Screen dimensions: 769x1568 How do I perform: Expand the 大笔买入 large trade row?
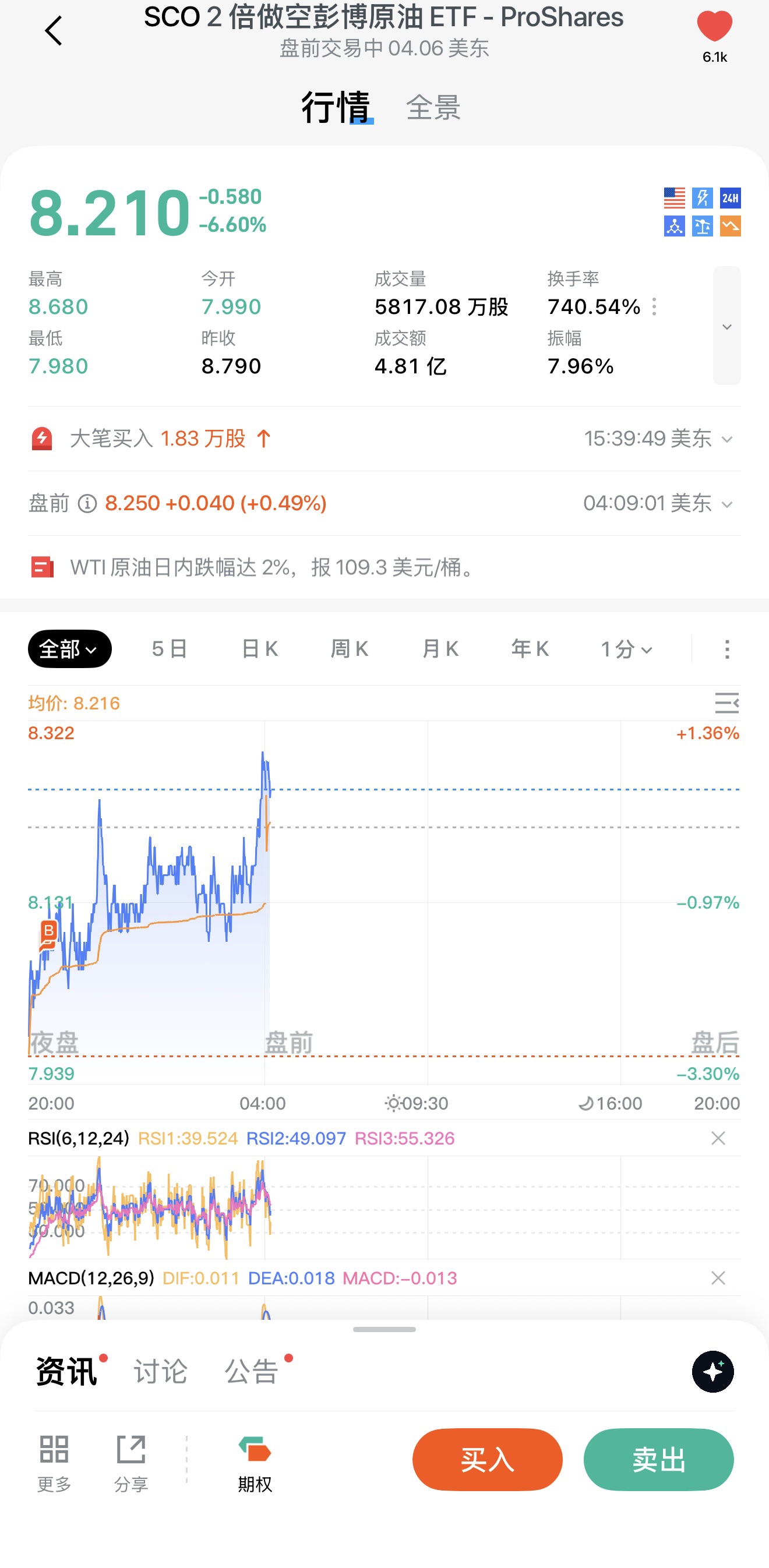[x=726, y=439]
